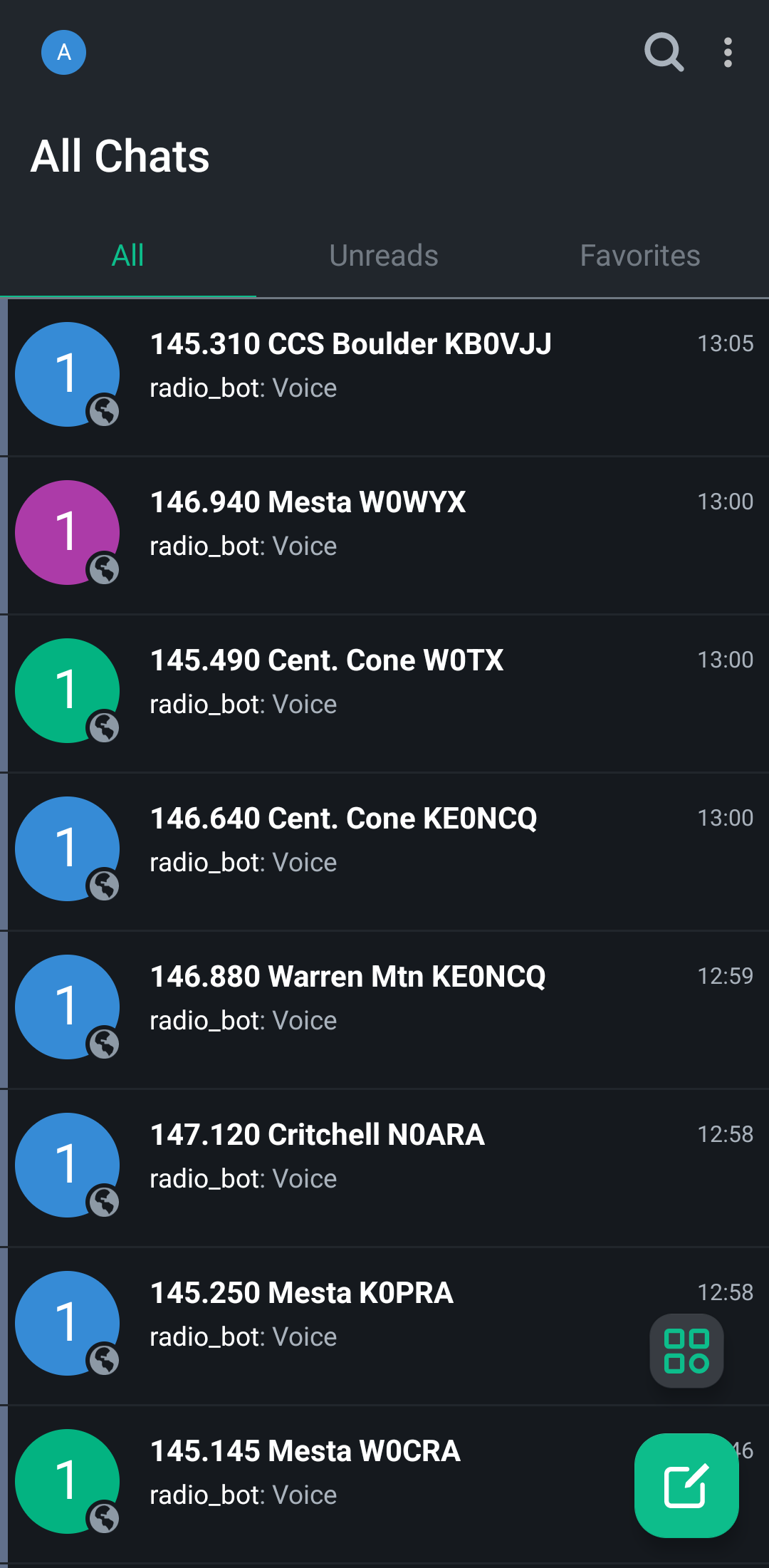The image size is (769, 1568).
Task: Open the profile avatar 'A'
Action: click(63, 52)
